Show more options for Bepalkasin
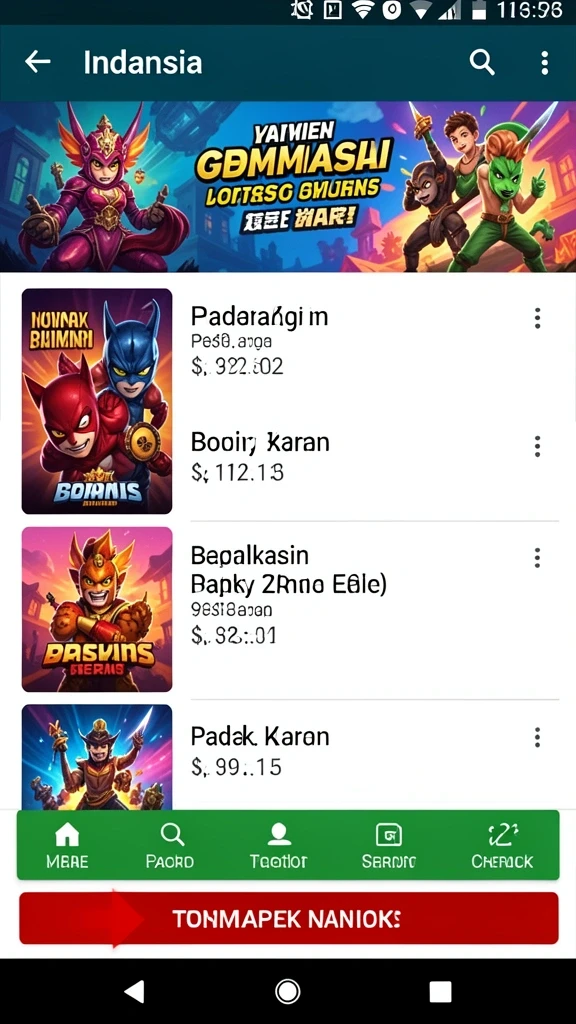Screen dimensions: 576x1024 tap(537, 557)
